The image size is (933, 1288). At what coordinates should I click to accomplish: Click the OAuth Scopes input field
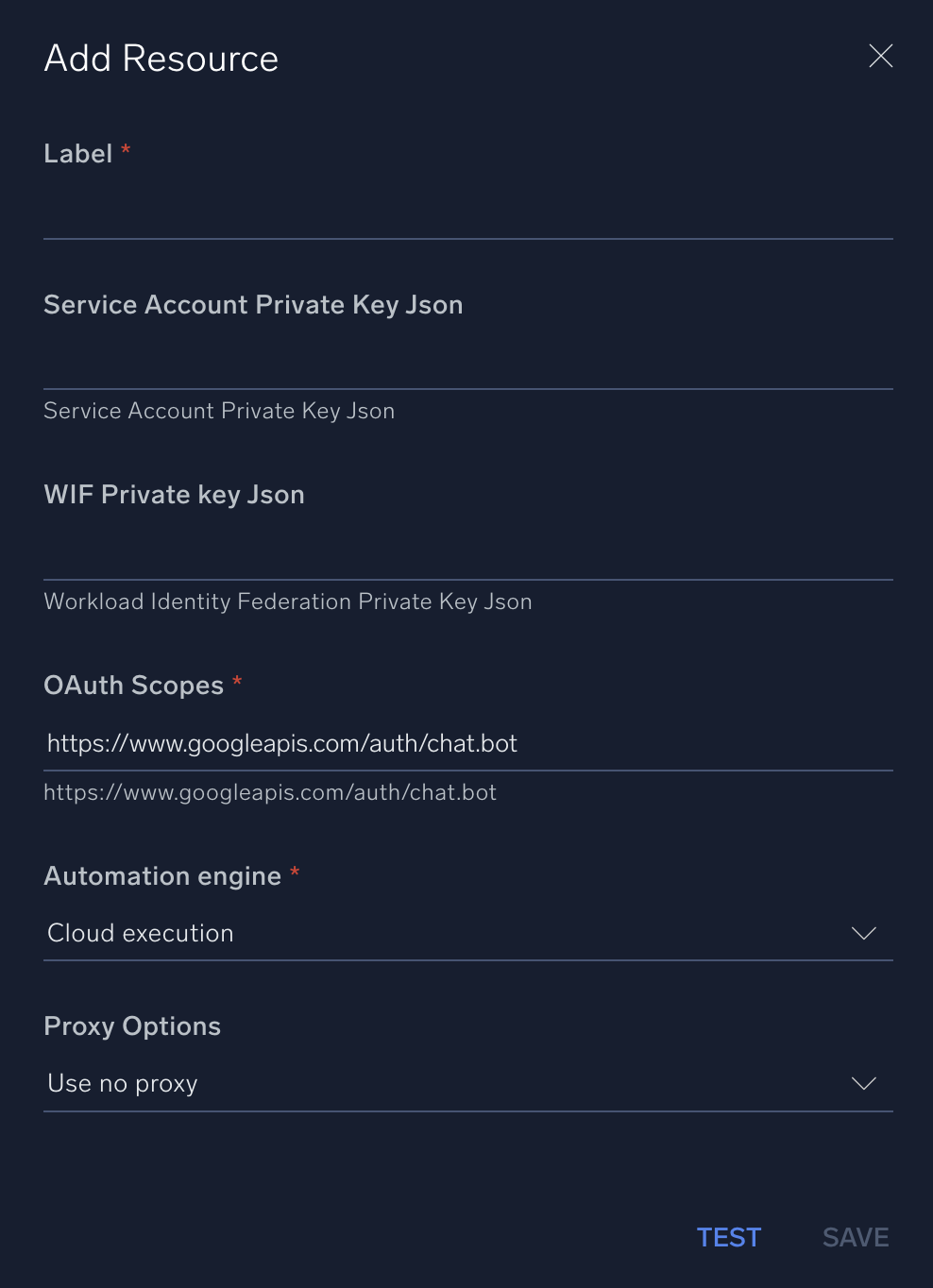pos(468,743)
